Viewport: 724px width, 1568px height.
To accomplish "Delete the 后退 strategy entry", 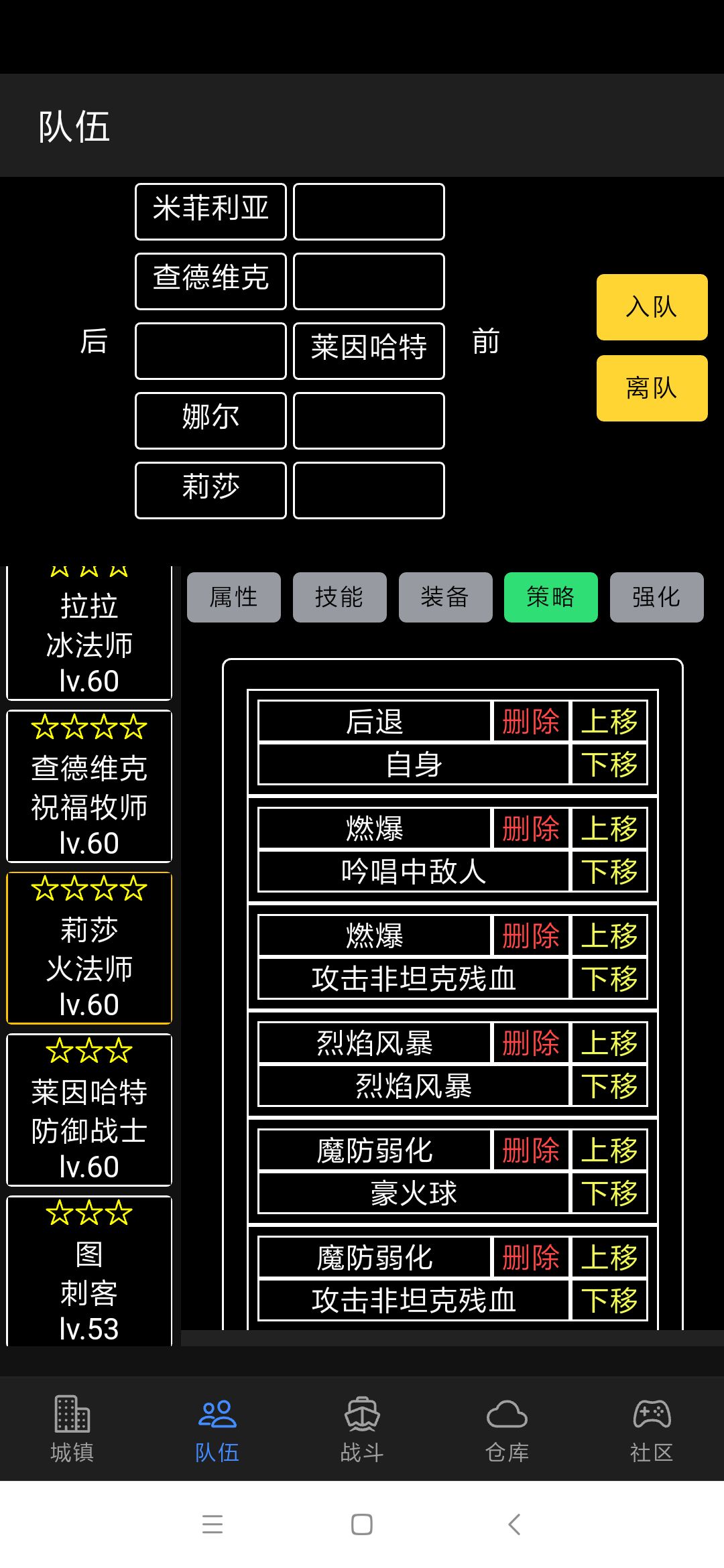I will (x=530, y=722).
